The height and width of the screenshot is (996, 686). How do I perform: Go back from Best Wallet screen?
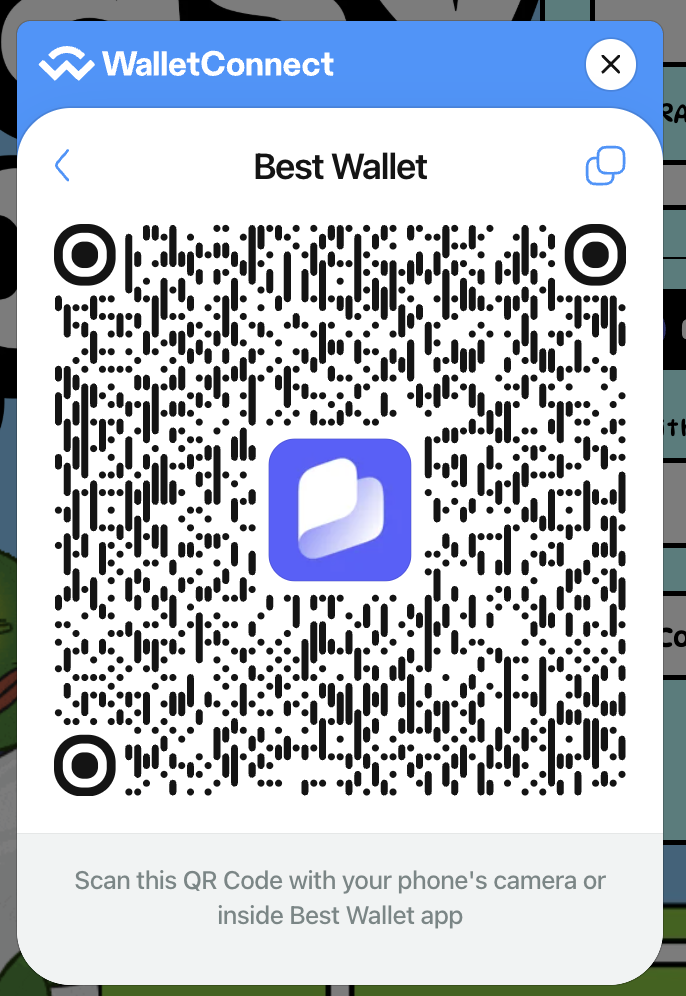coord(62,166)
